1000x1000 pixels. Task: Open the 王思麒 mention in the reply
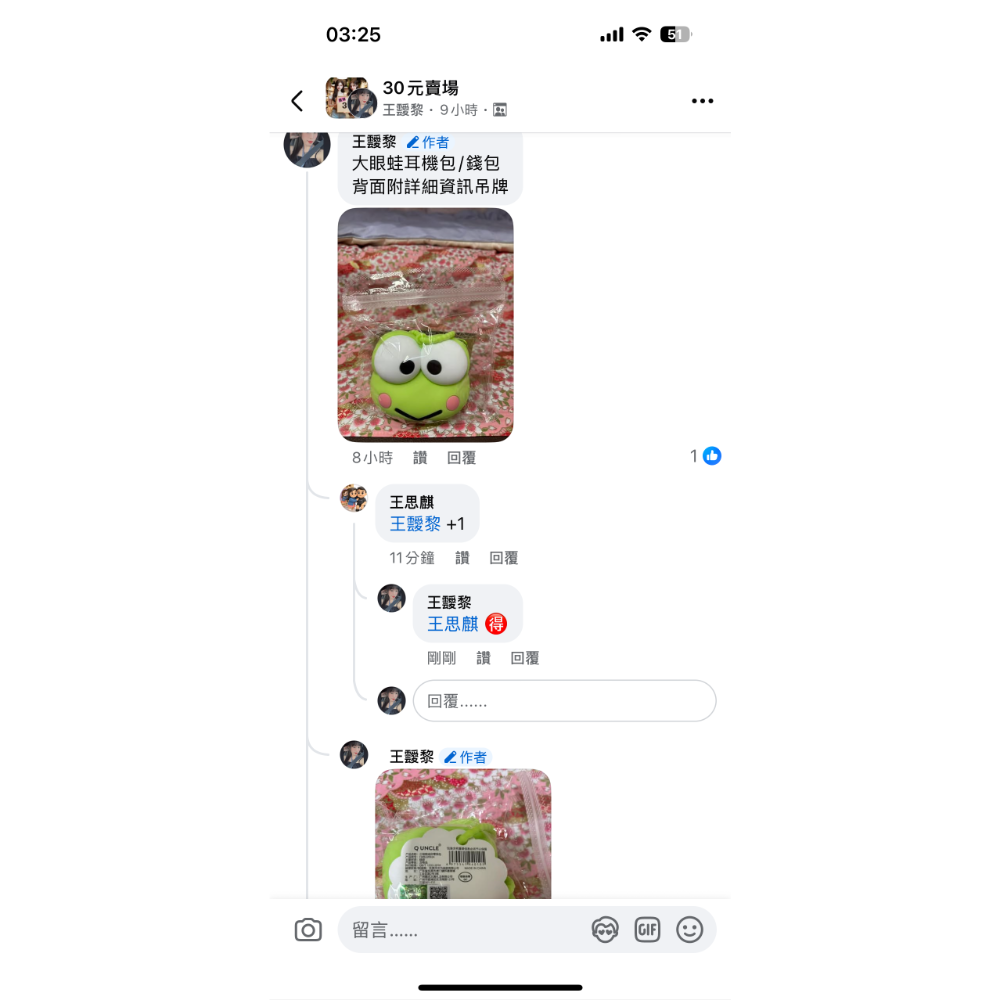click(453, 624)
